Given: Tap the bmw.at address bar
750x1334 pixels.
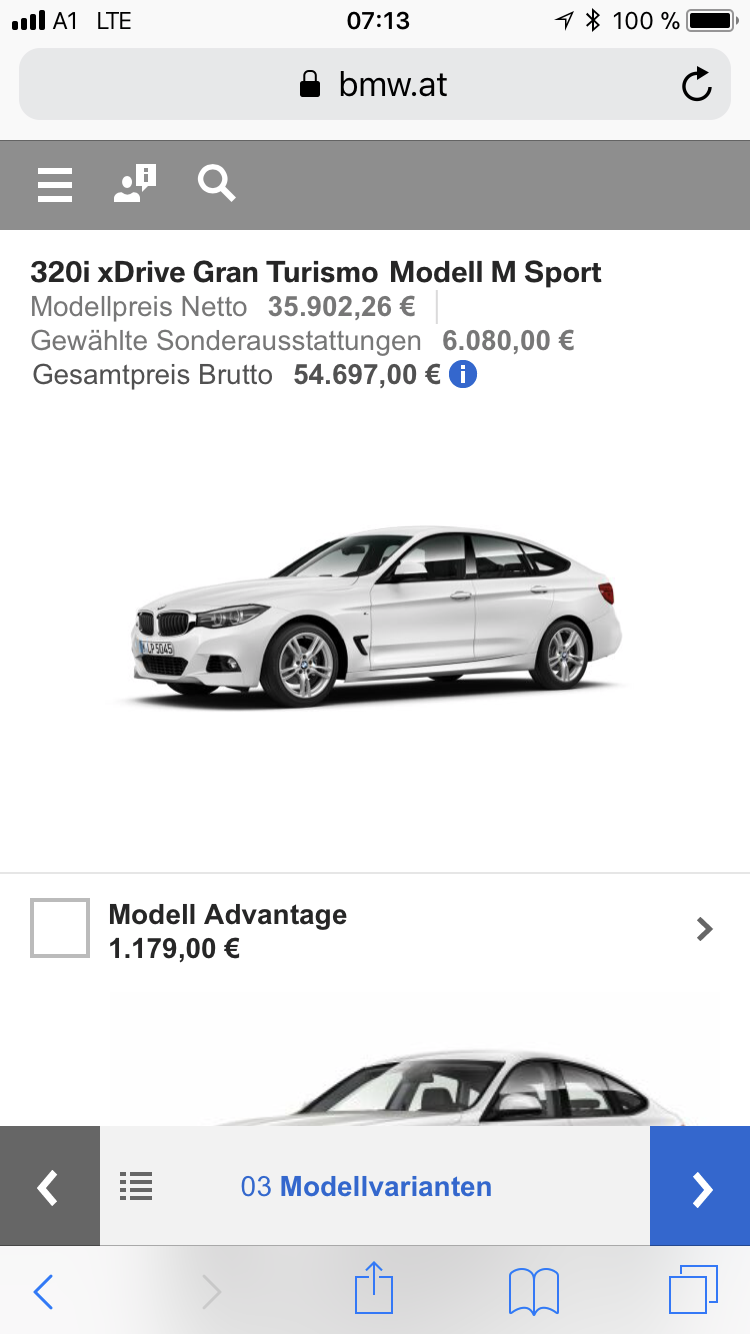Looking at the screenshot, I should point(375,85).
